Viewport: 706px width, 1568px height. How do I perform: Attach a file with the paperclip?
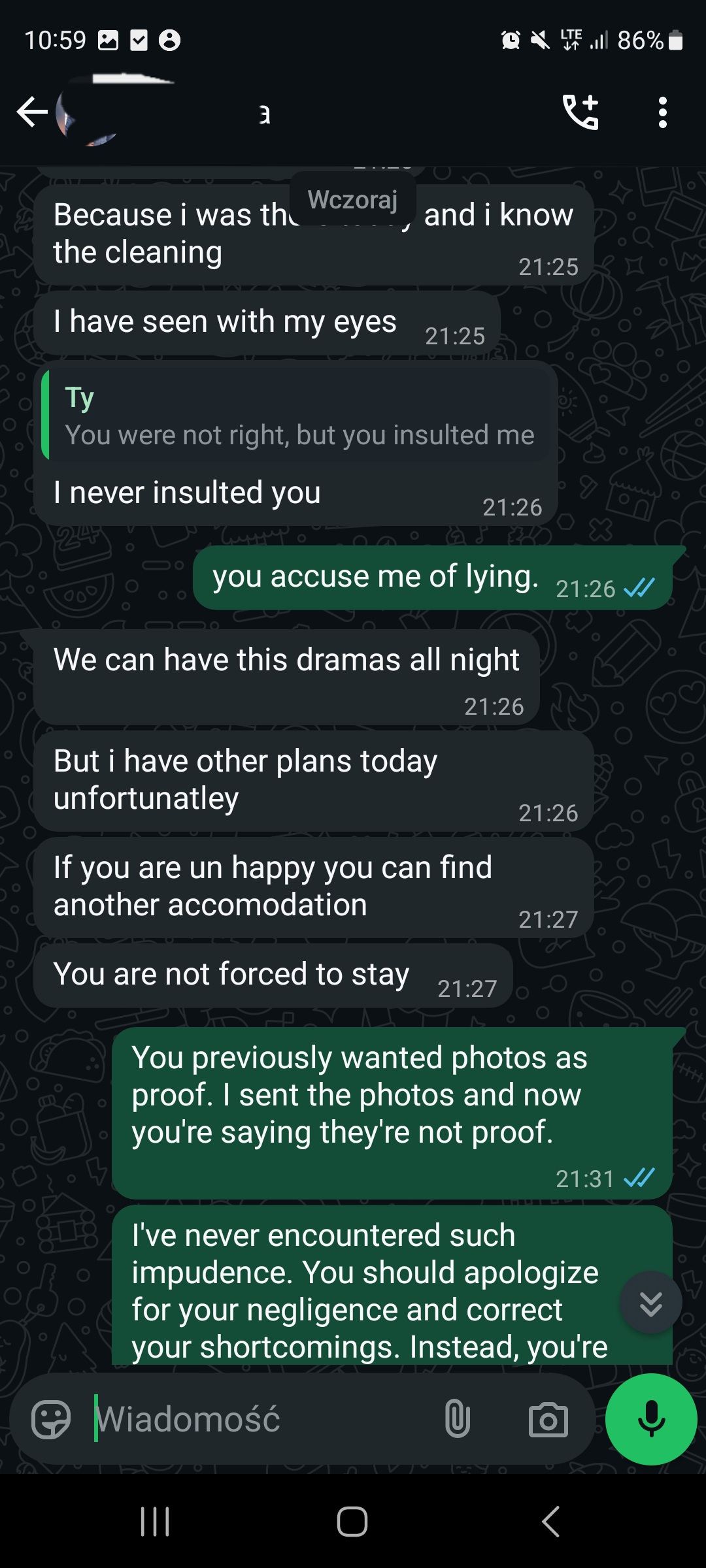pos(458,1419)
